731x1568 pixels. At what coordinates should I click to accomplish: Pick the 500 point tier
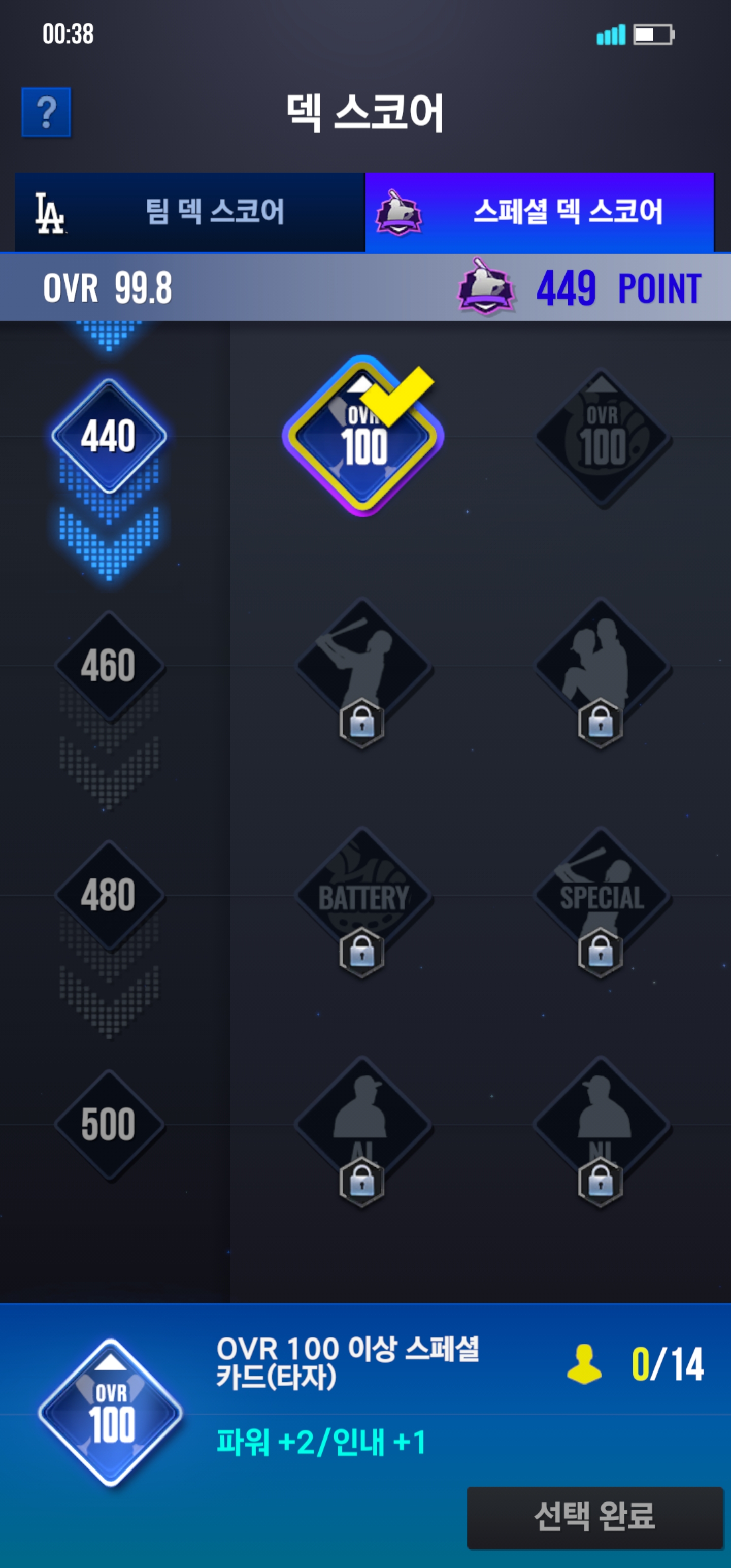pyautogui.click(x=109, y=1124)
